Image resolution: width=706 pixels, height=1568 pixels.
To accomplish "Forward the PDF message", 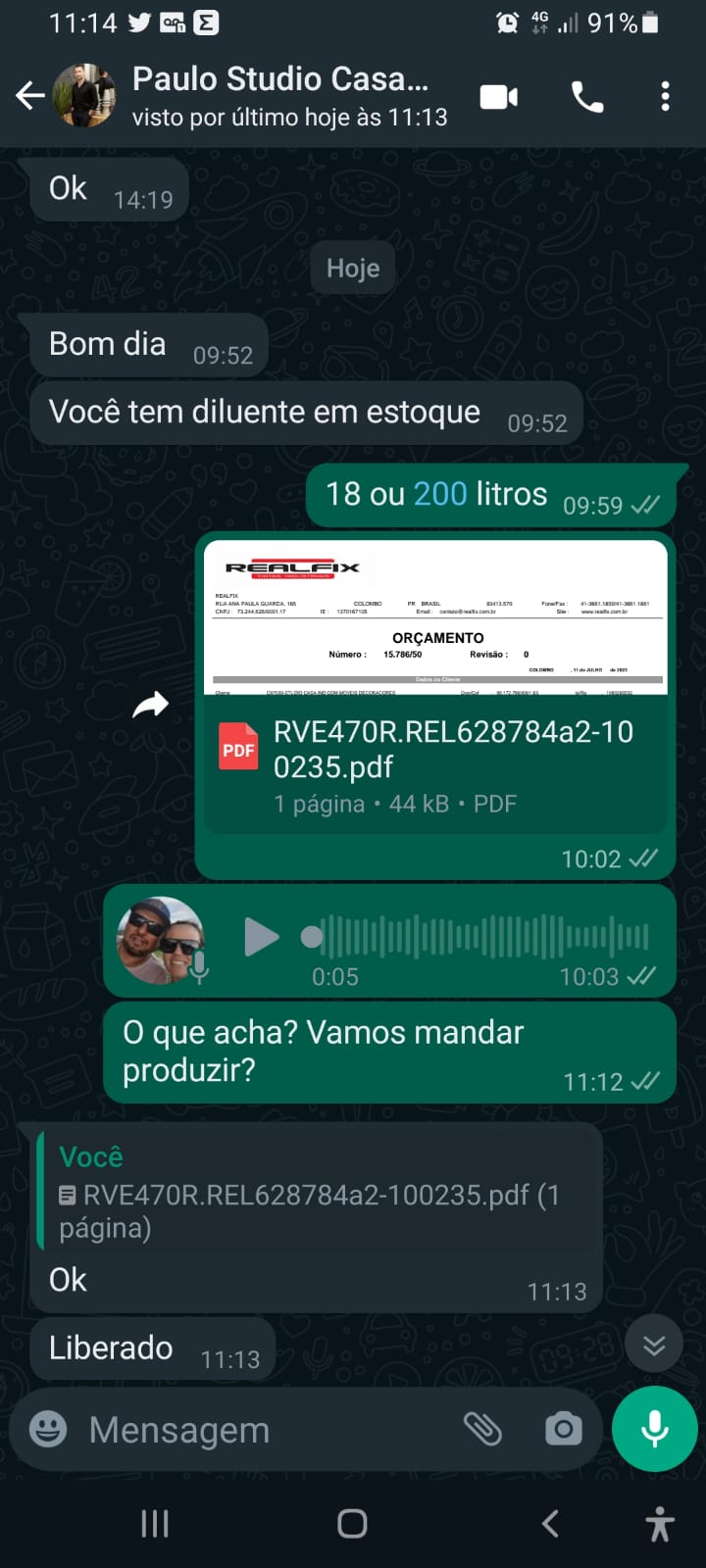I will click(150, 704).
